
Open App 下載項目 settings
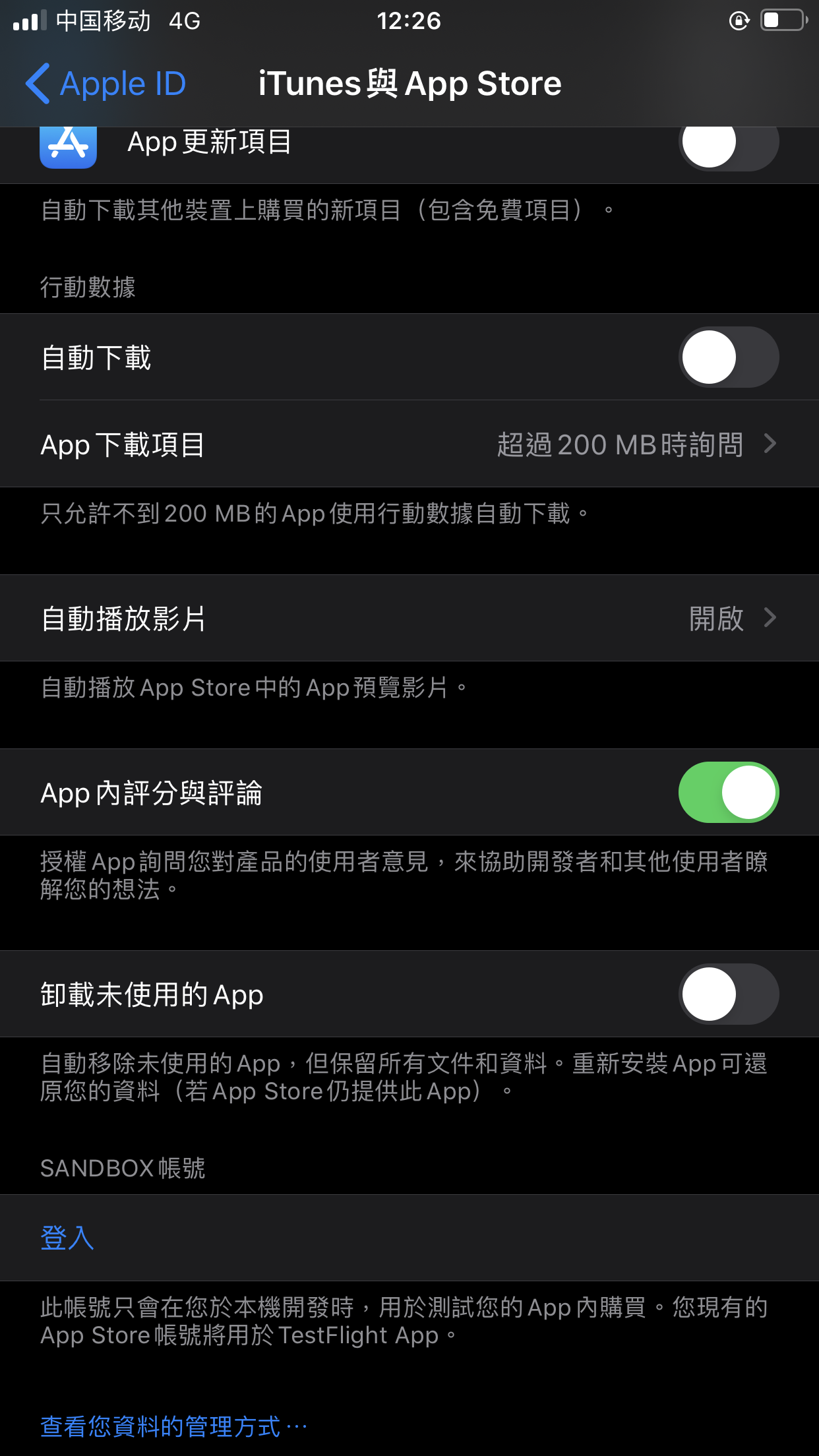pos(409,444)
